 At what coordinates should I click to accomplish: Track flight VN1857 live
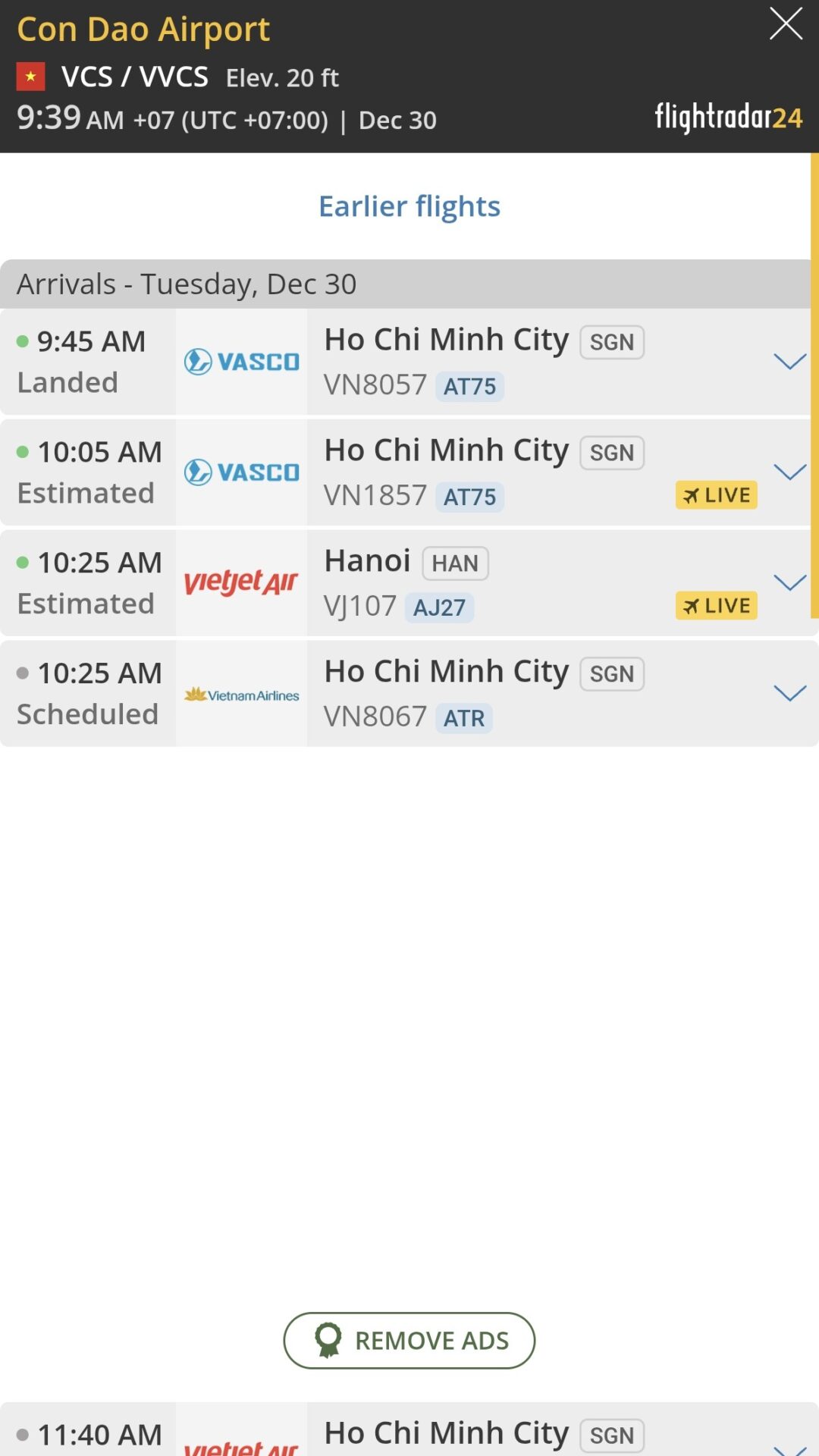[x=716, y=495]
